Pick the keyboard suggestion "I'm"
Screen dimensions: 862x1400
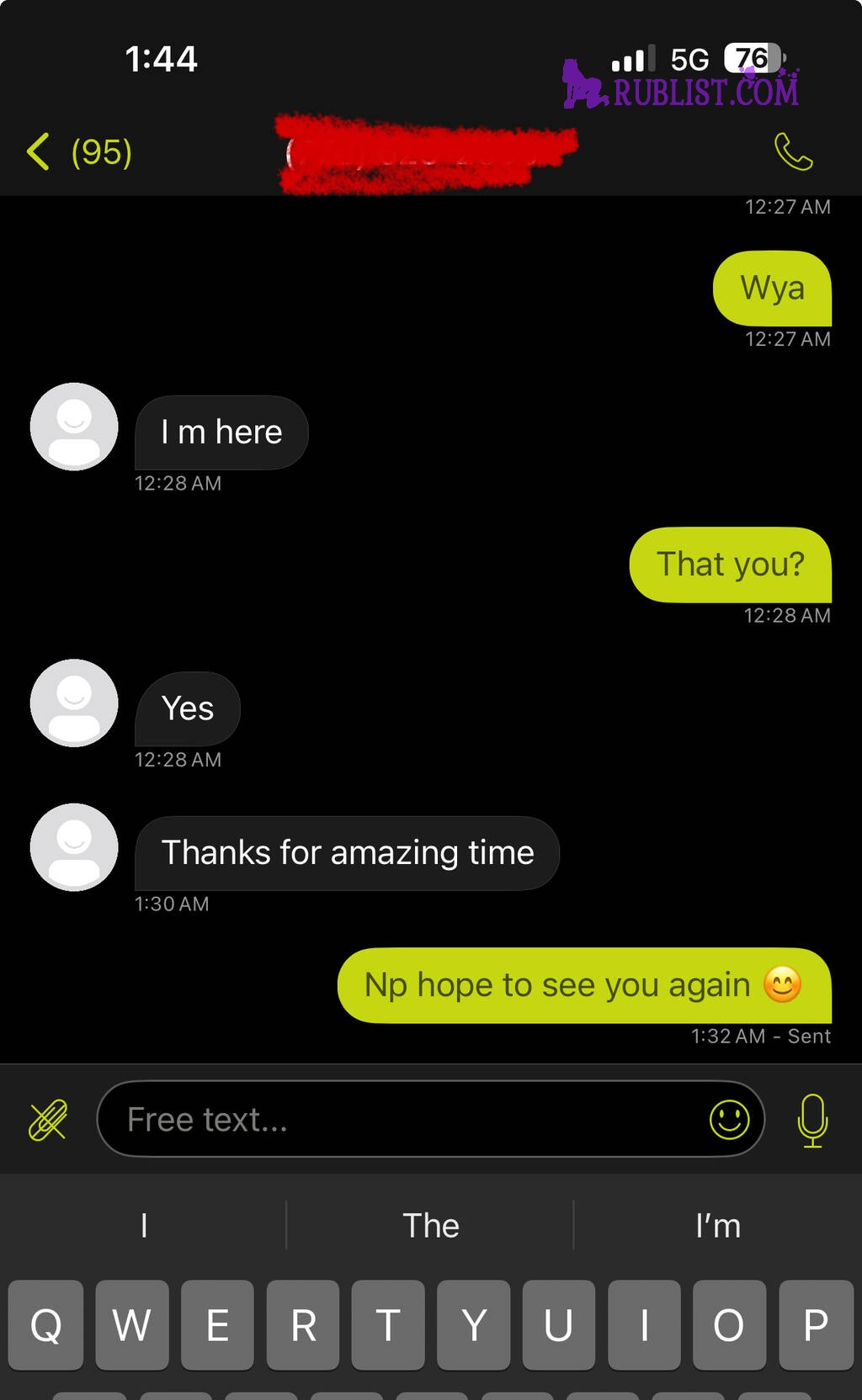pos(717,1226)
